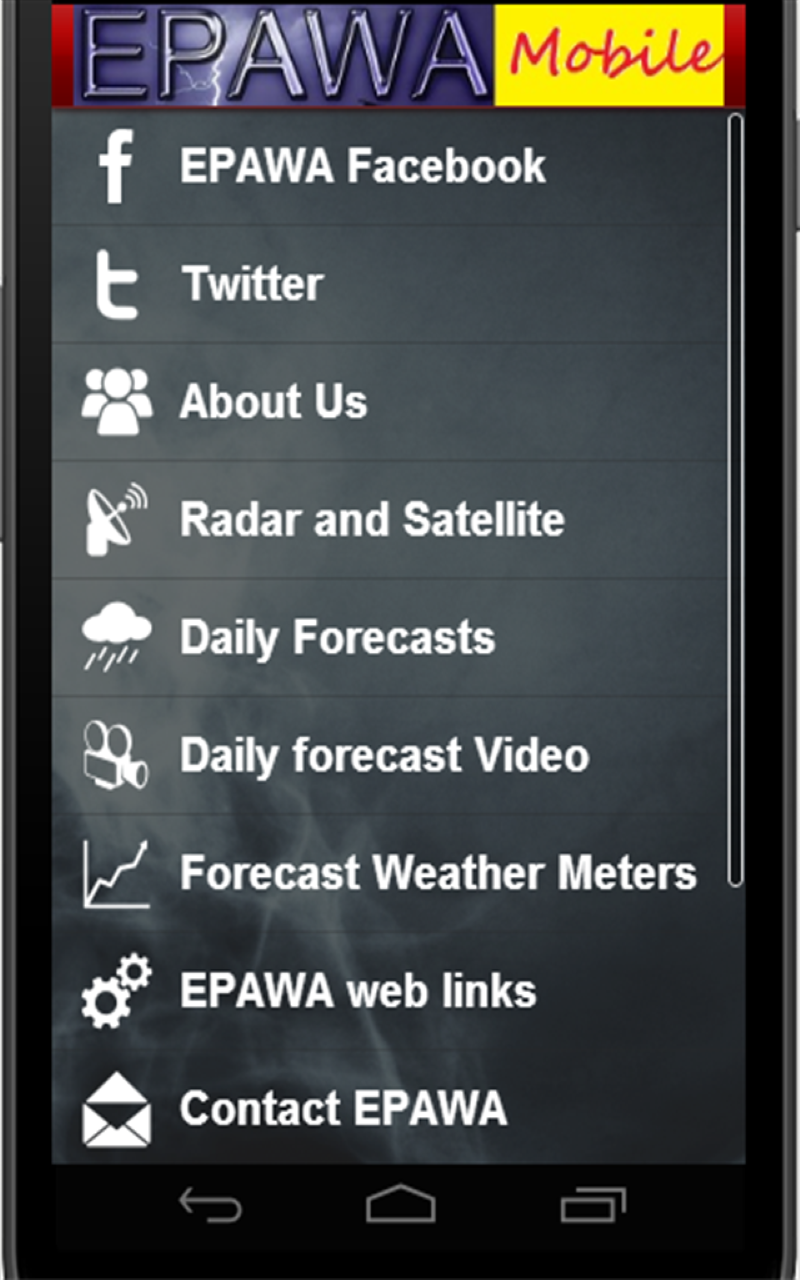Screen dimensions: 800x1280
Task: Select the Twitter bird icon
Action: click(x=118, y=283)
